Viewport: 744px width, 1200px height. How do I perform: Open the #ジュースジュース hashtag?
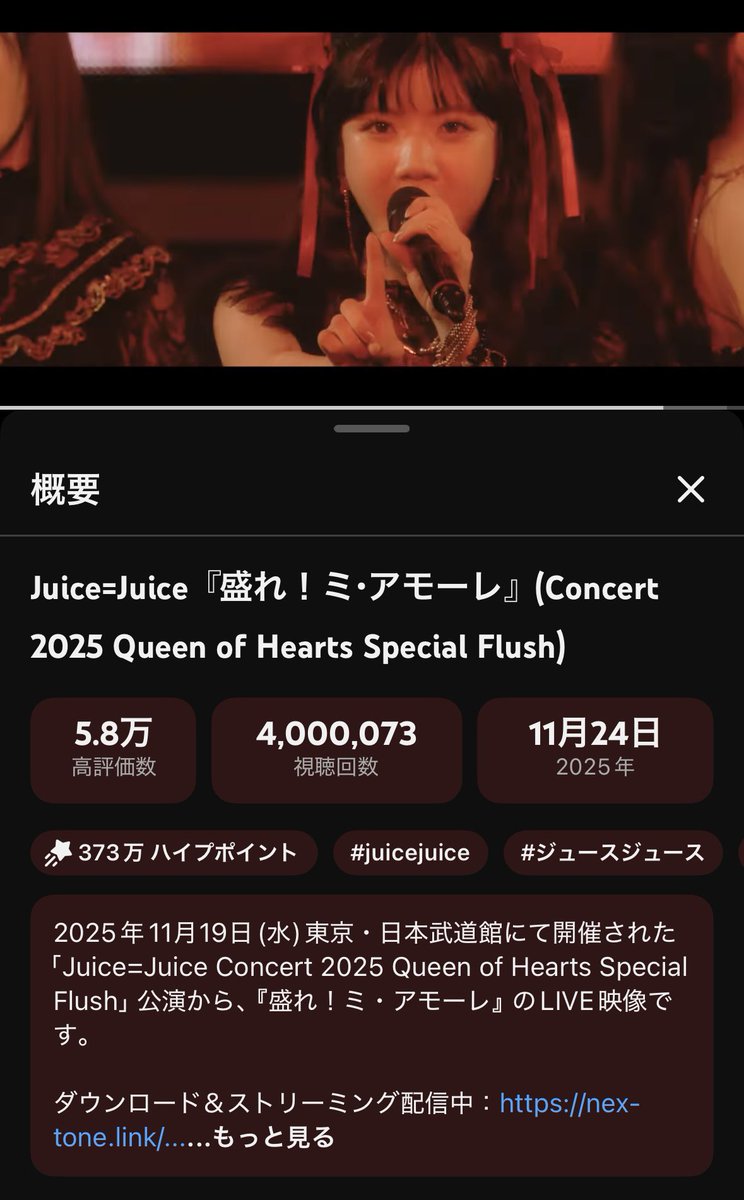(612, 853)
